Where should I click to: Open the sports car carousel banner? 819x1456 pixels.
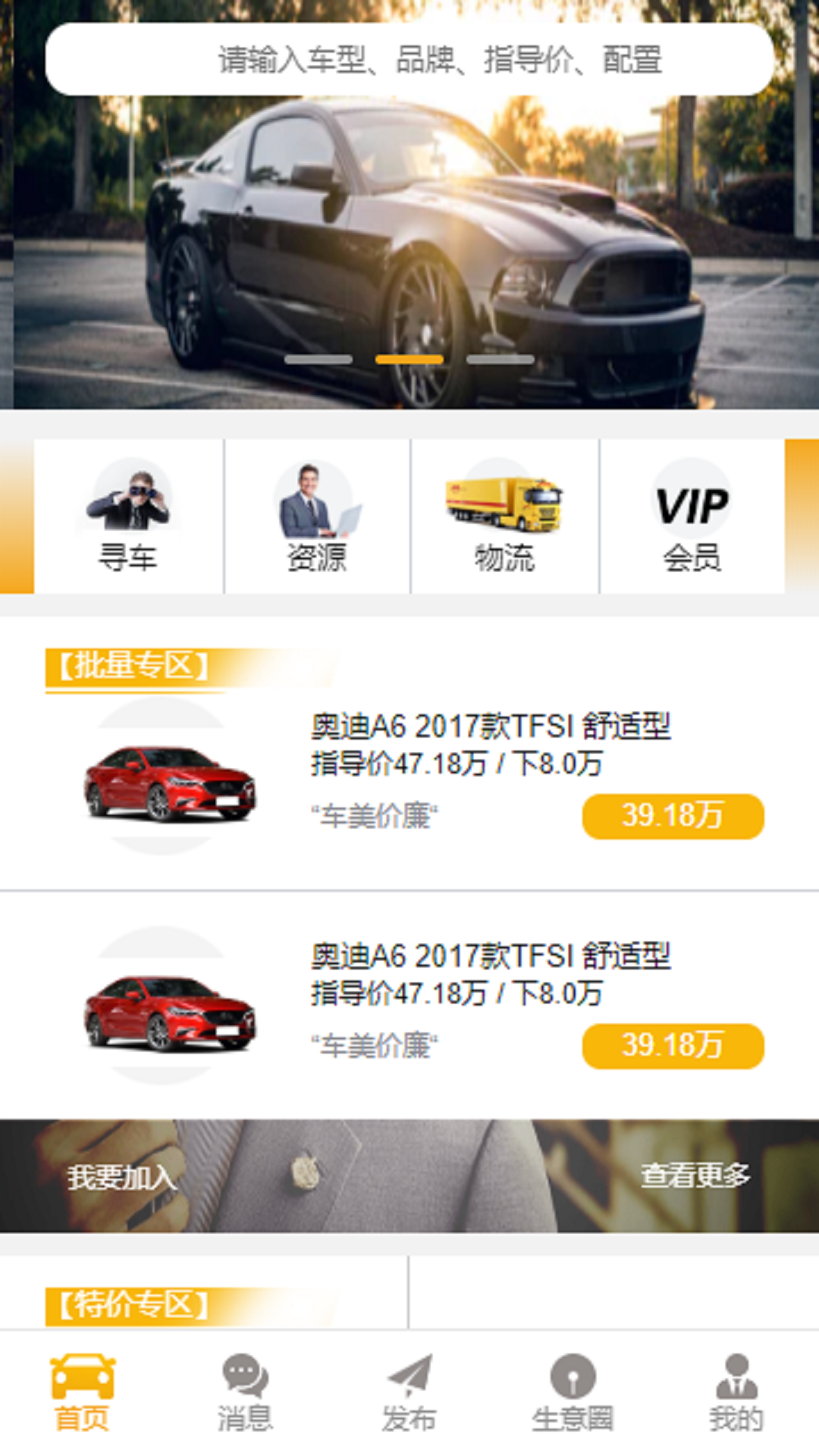pyautogui.click(x=409, y=243)
